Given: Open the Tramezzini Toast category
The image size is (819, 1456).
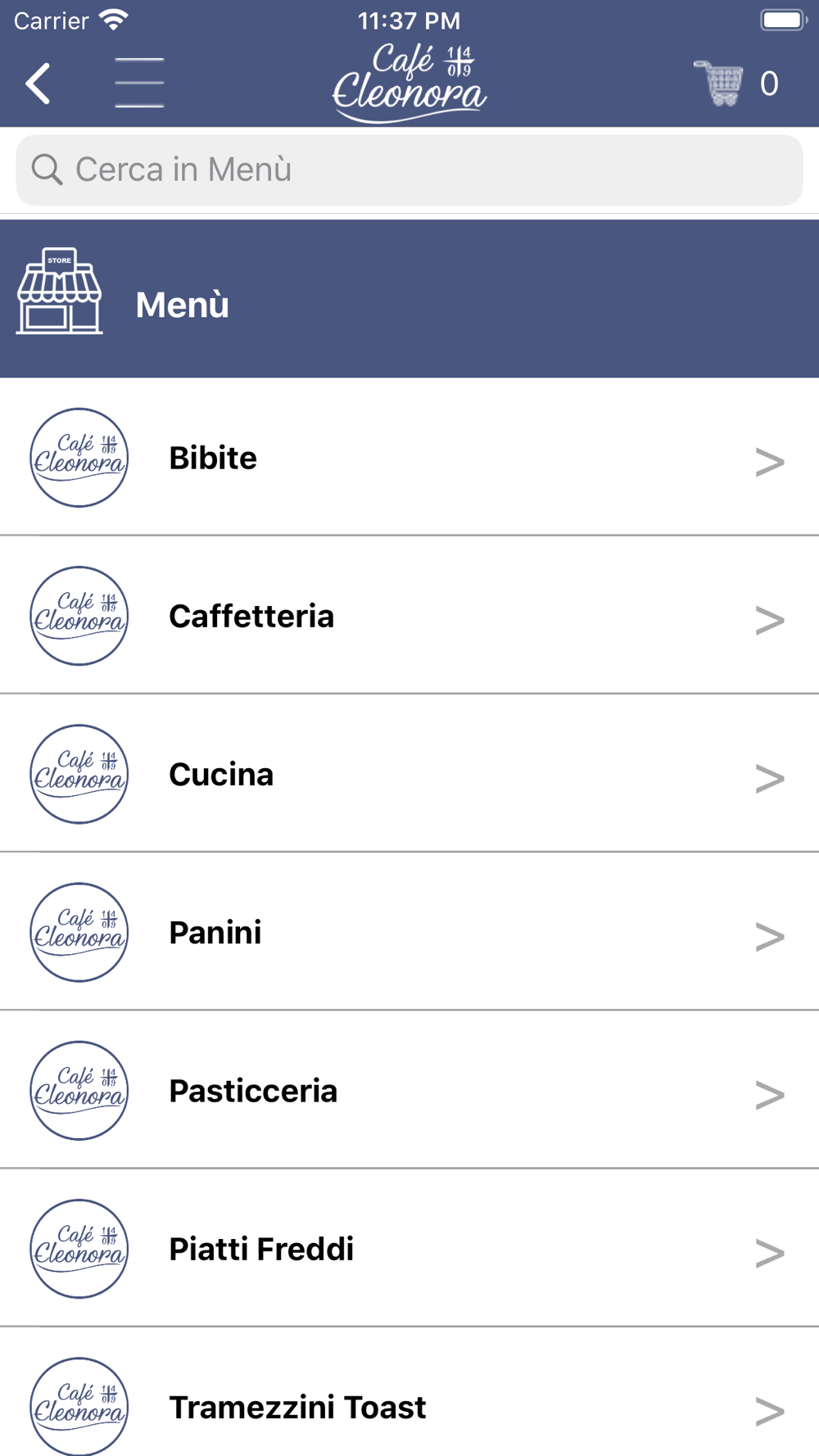Looking at the screenshot, I should pyautogui.click(x=409, y=1392).
